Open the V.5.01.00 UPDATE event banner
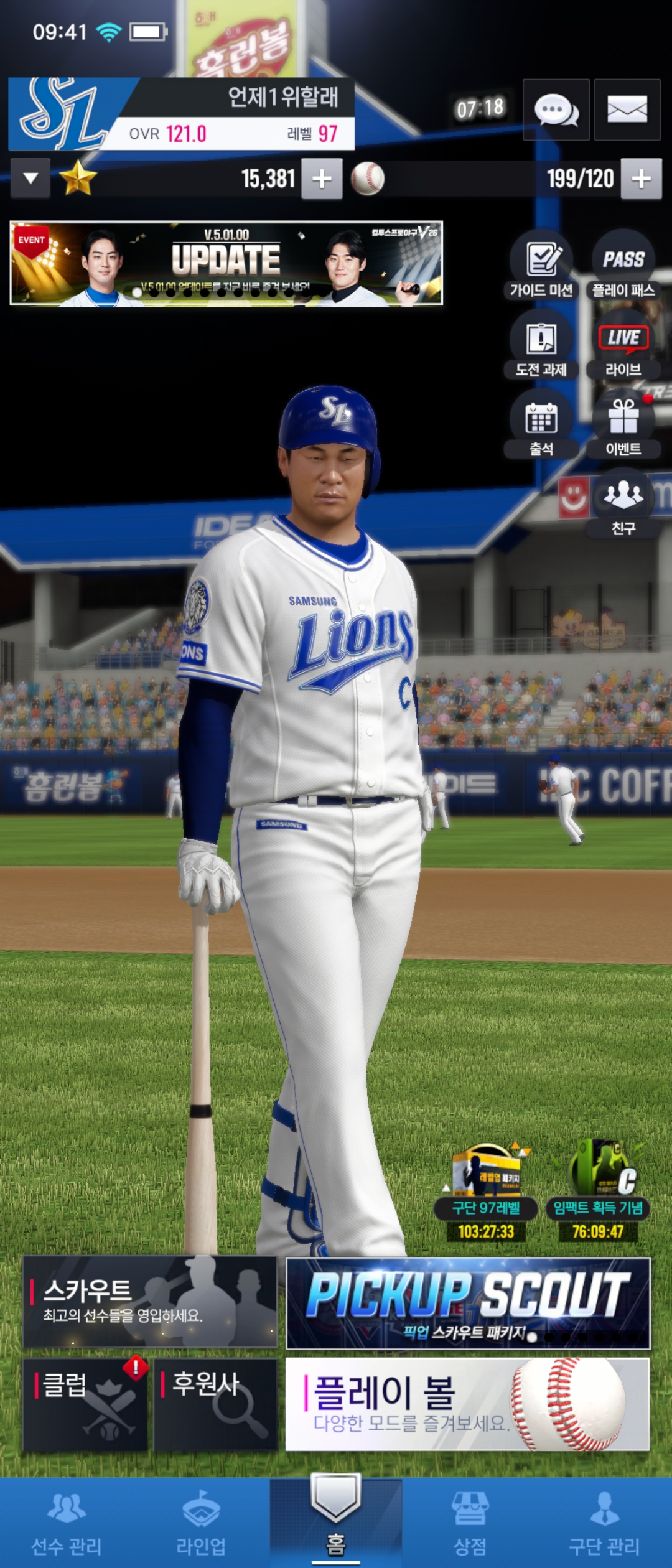Image resolution: width=672 pixels, height=1568 pixels. [226, 263]
